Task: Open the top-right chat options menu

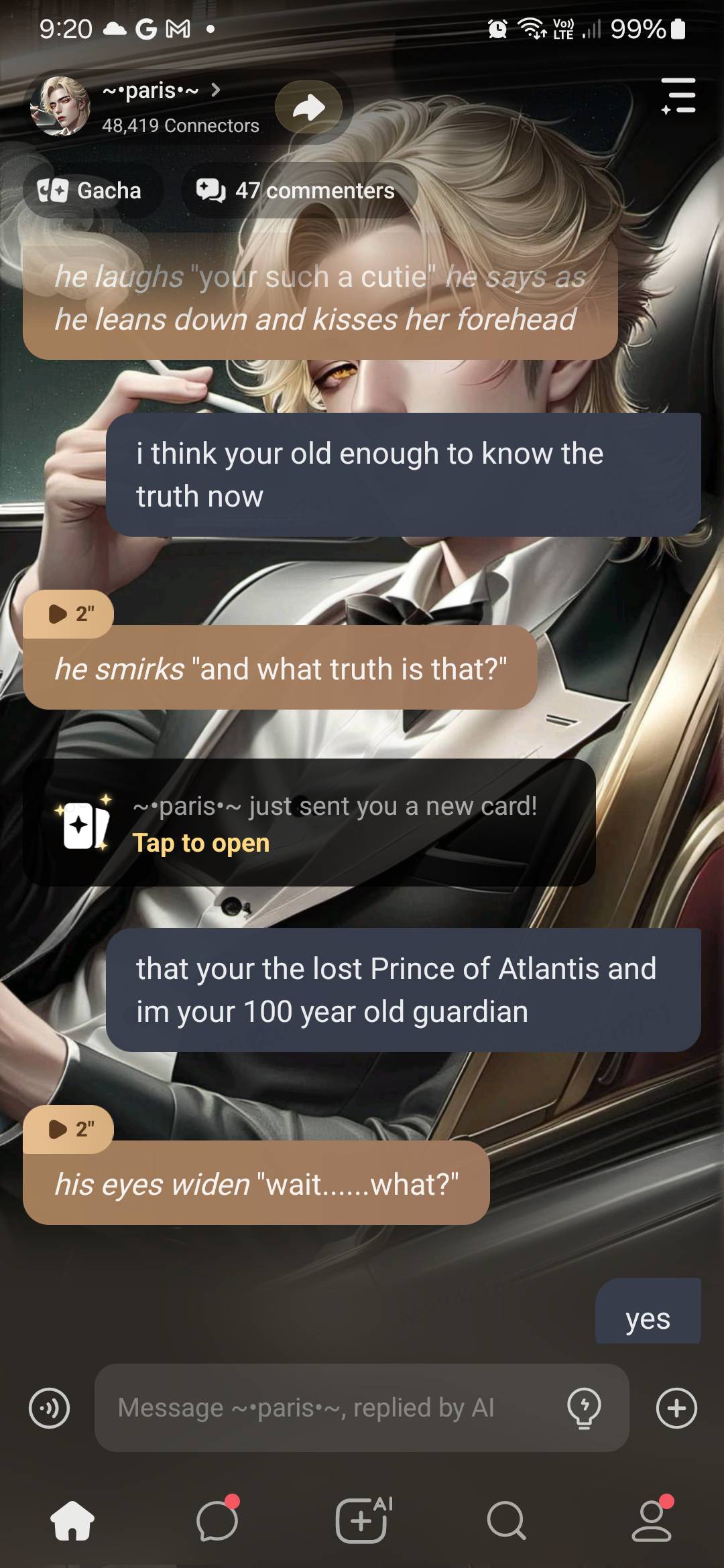Action: tap(678, 96)
